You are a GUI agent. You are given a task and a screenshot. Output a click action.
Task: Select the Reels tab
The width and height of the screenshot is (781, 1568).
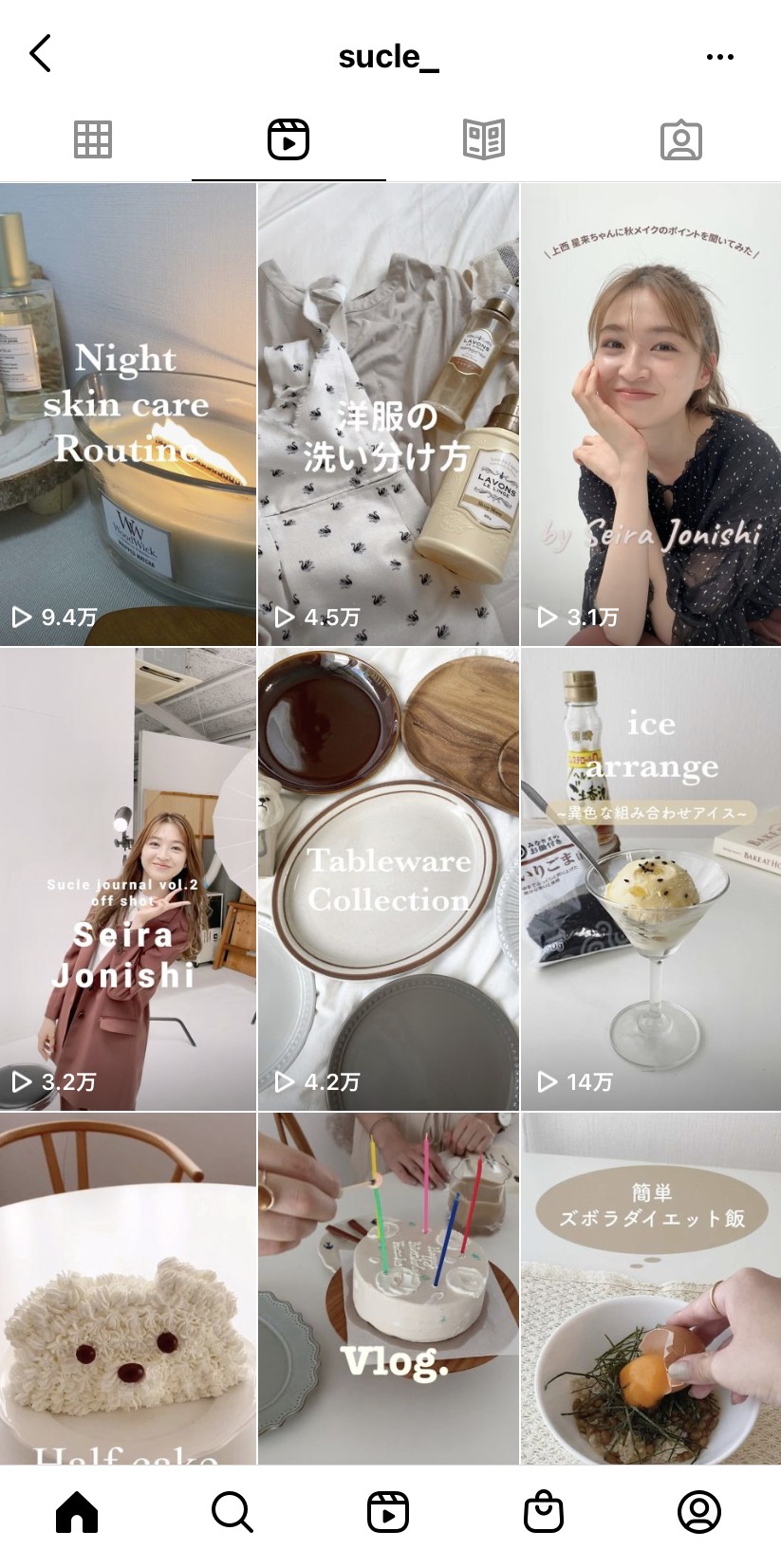pos(288,140)
